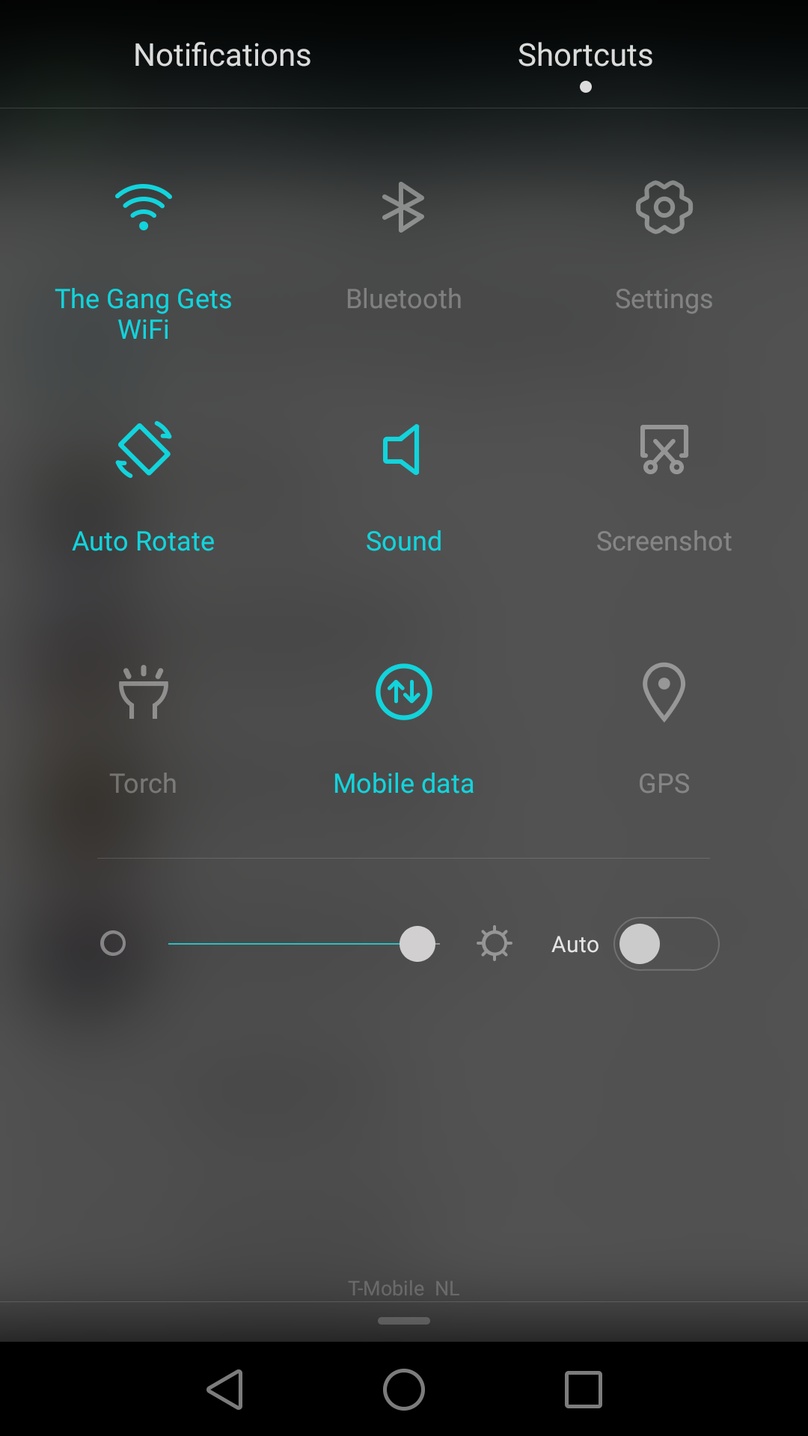
Task: Switch to the Notifications tab
Action: 222,55
